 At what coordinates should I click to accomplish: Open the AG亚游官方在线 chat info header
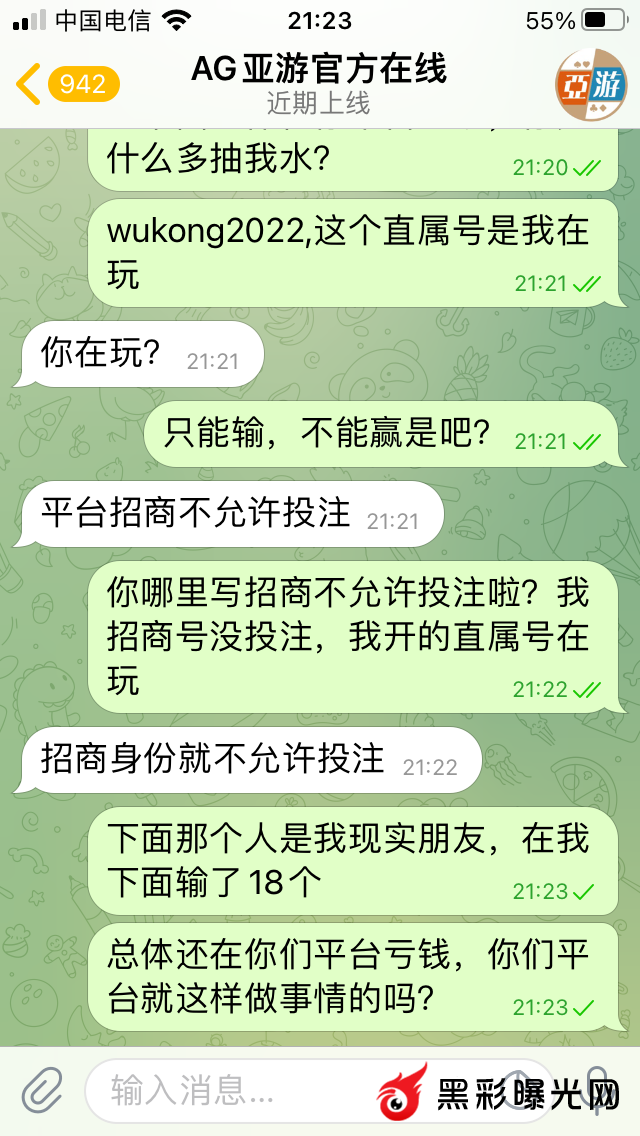[318, 84]
